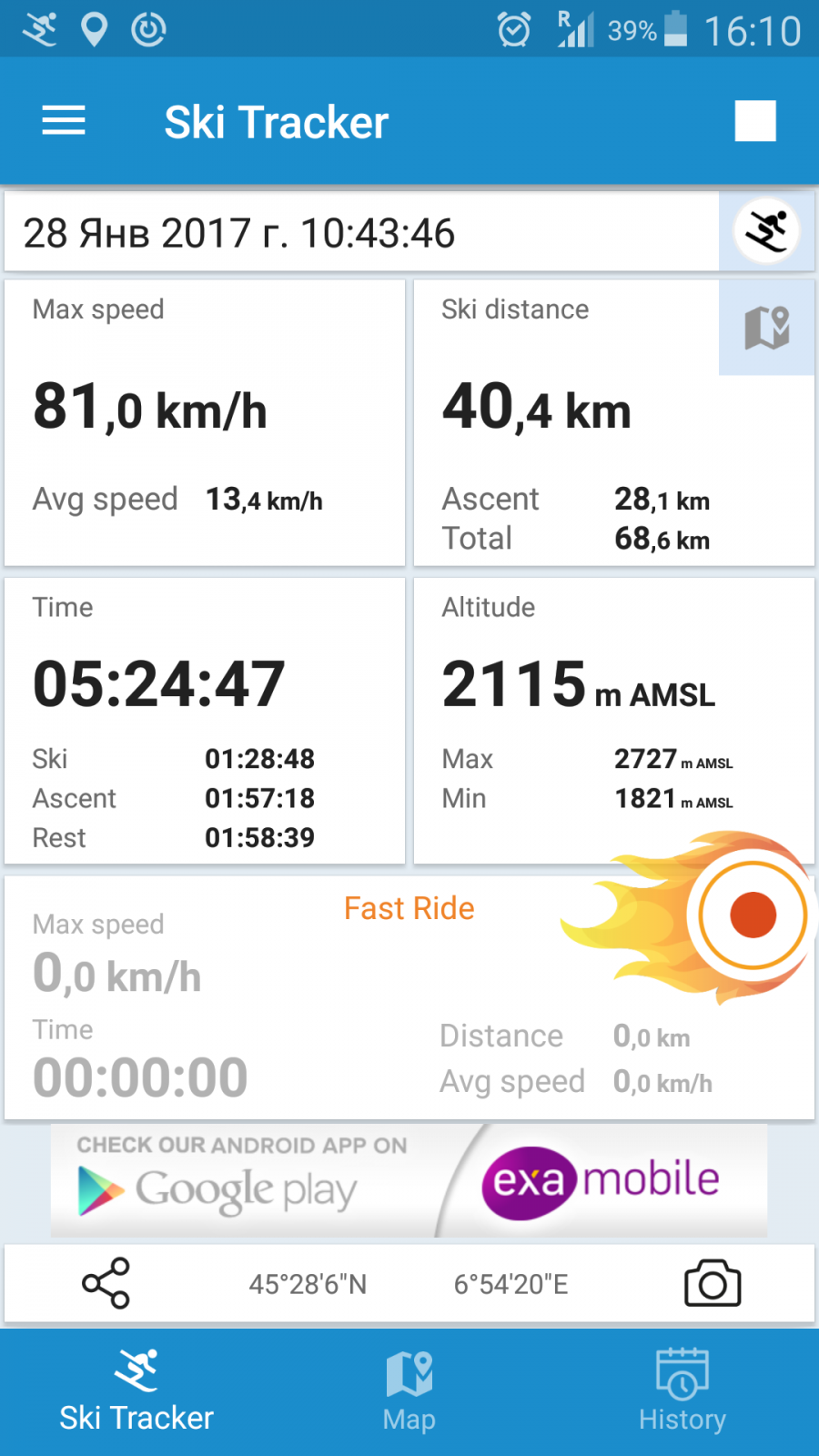Share the current ski session
The height and width of the screenshot is (1456, 819).
[106, 1283]
